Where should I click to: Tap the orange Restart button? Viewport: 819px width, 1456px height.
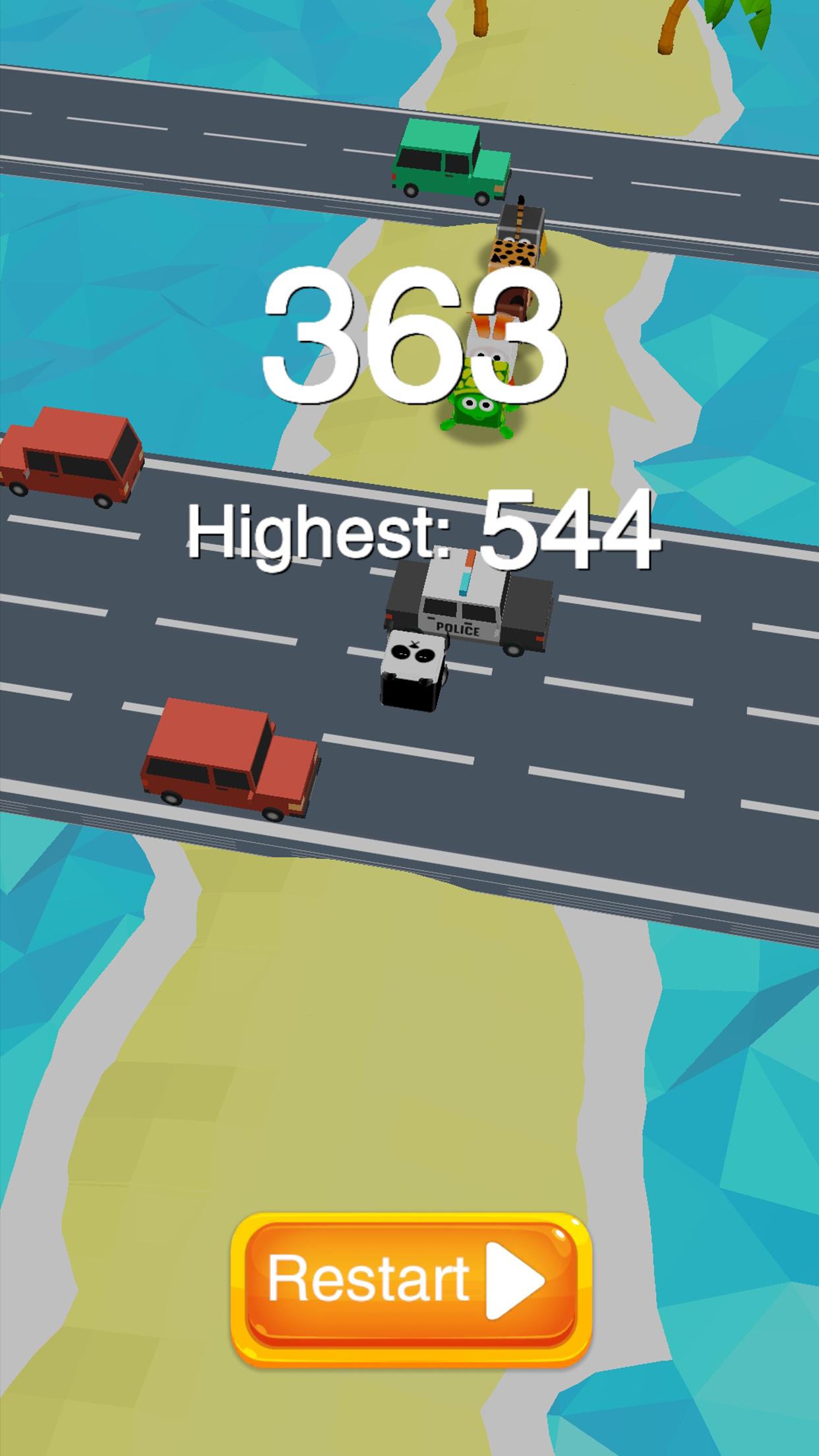pyautogui.click(x=409, y=1279)
